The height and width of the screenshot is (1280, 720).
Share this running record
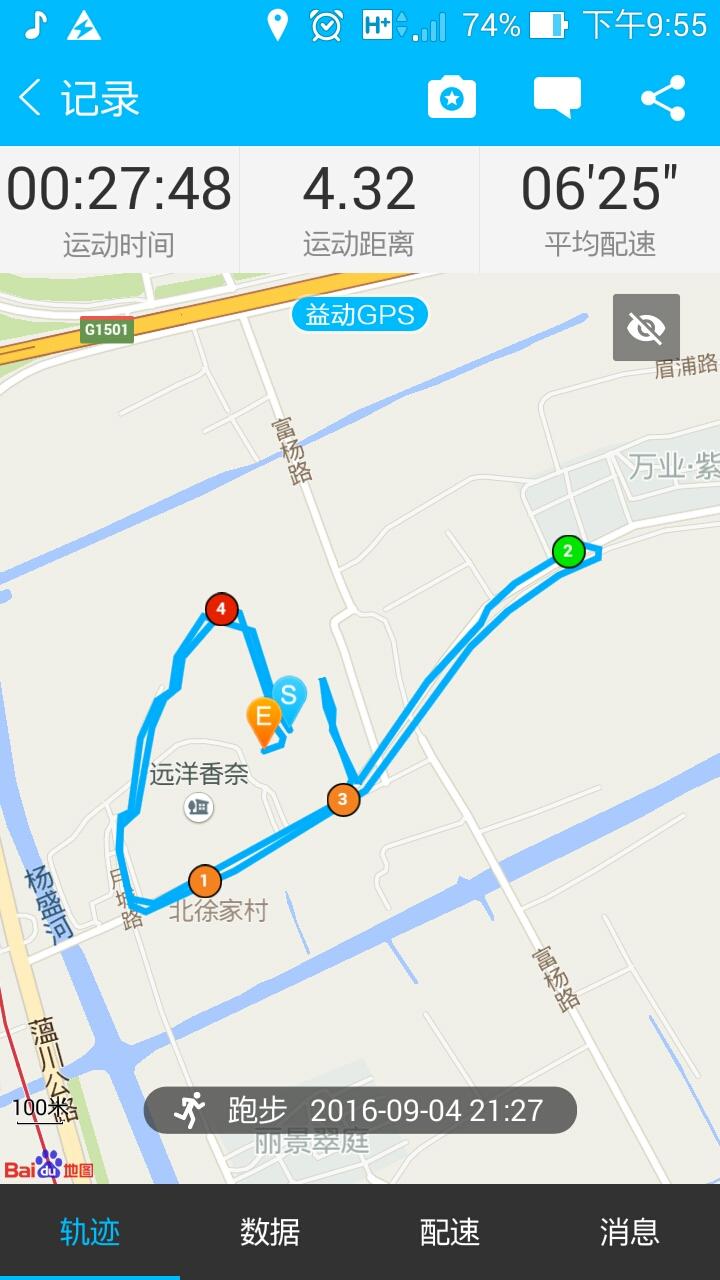(x=663, y=98)
